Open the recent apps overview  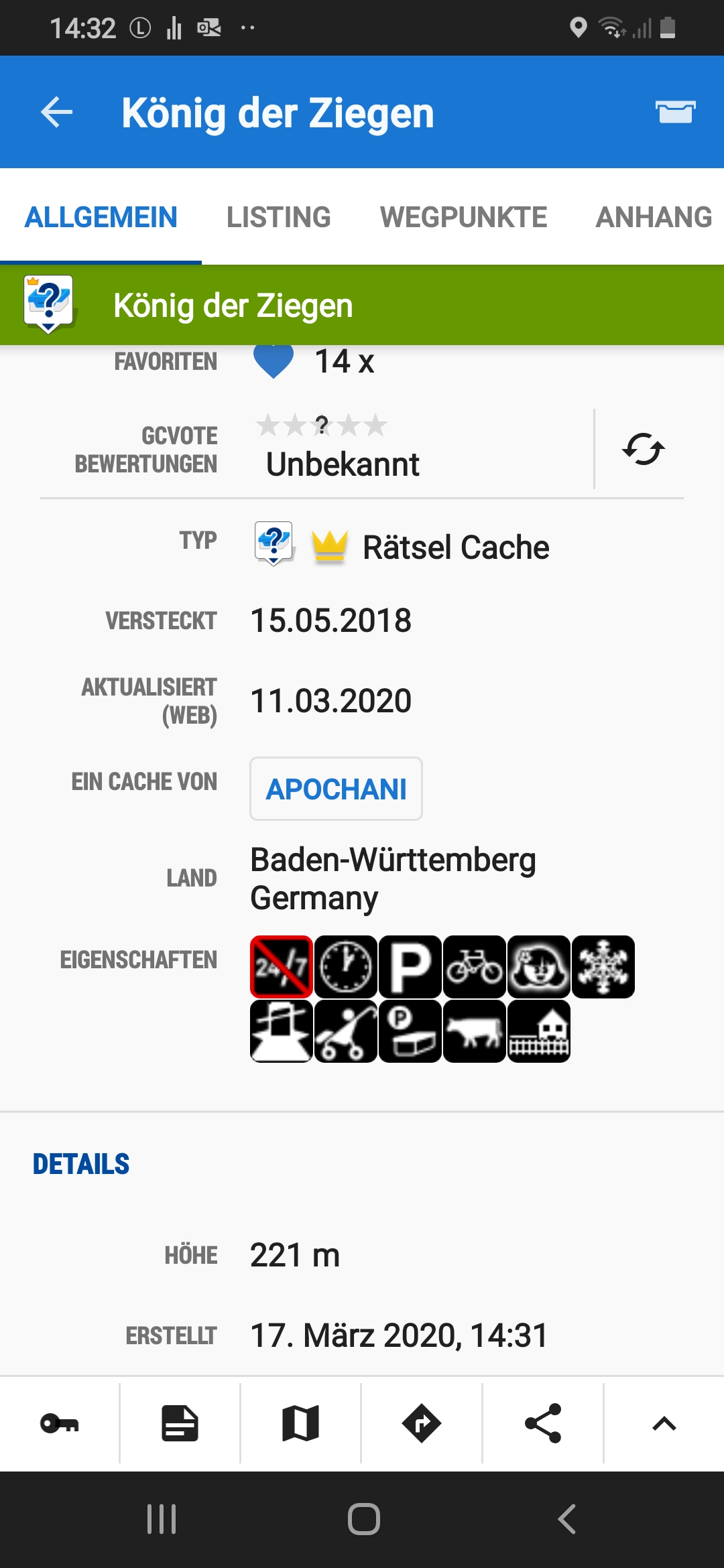click(162, 1519)
